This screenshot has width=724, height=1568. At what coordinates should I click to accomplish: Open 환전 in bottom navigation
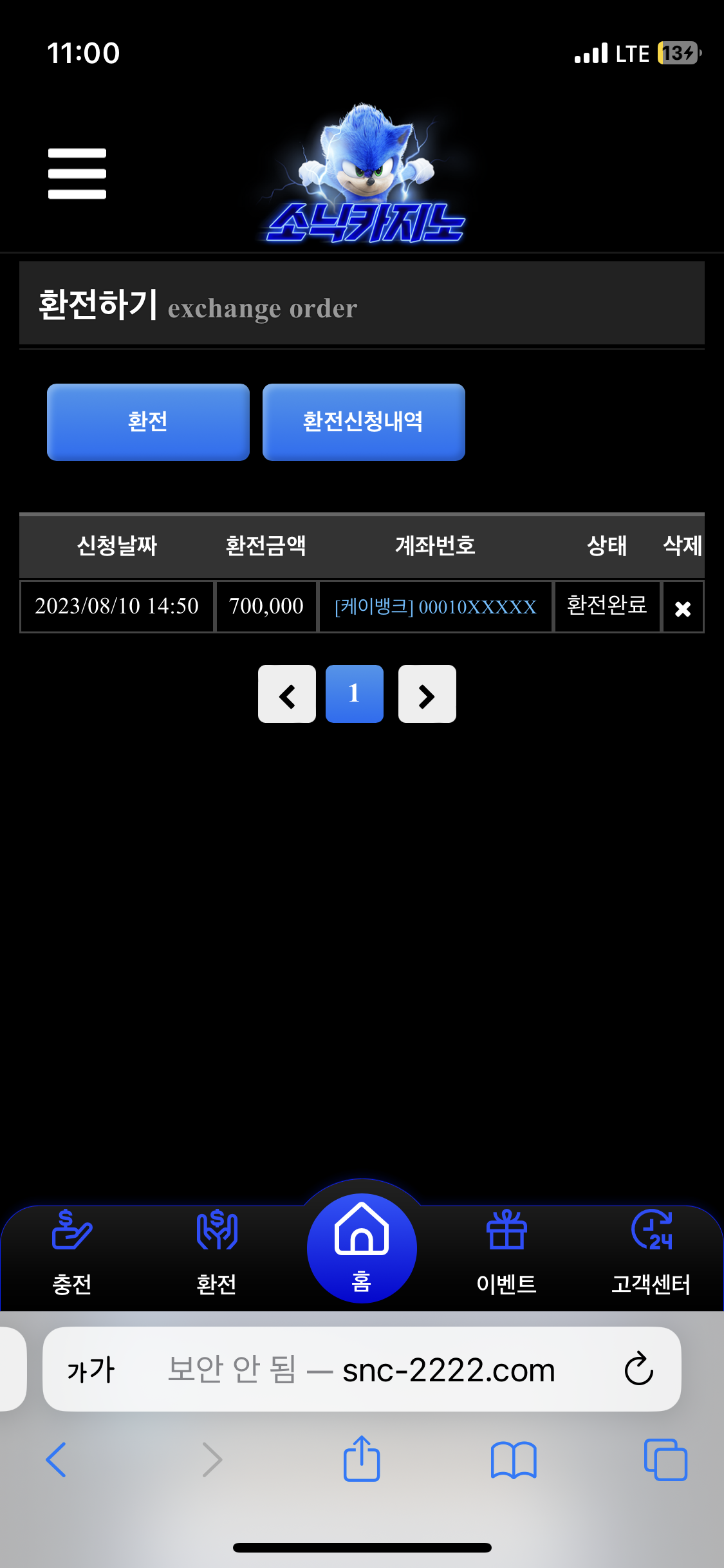tap(217, 1252)
